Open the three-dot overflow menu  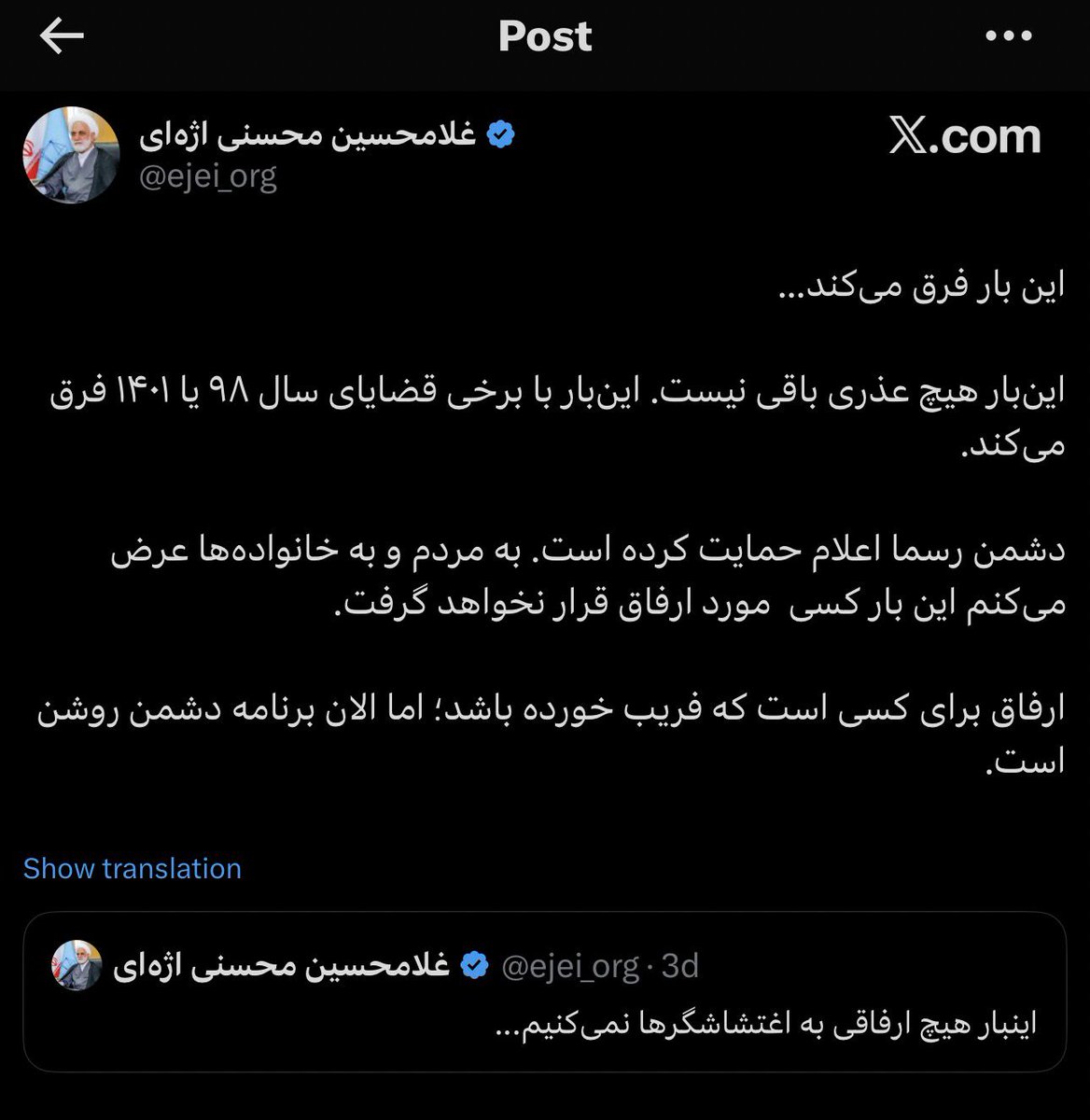click(1009, 36)
